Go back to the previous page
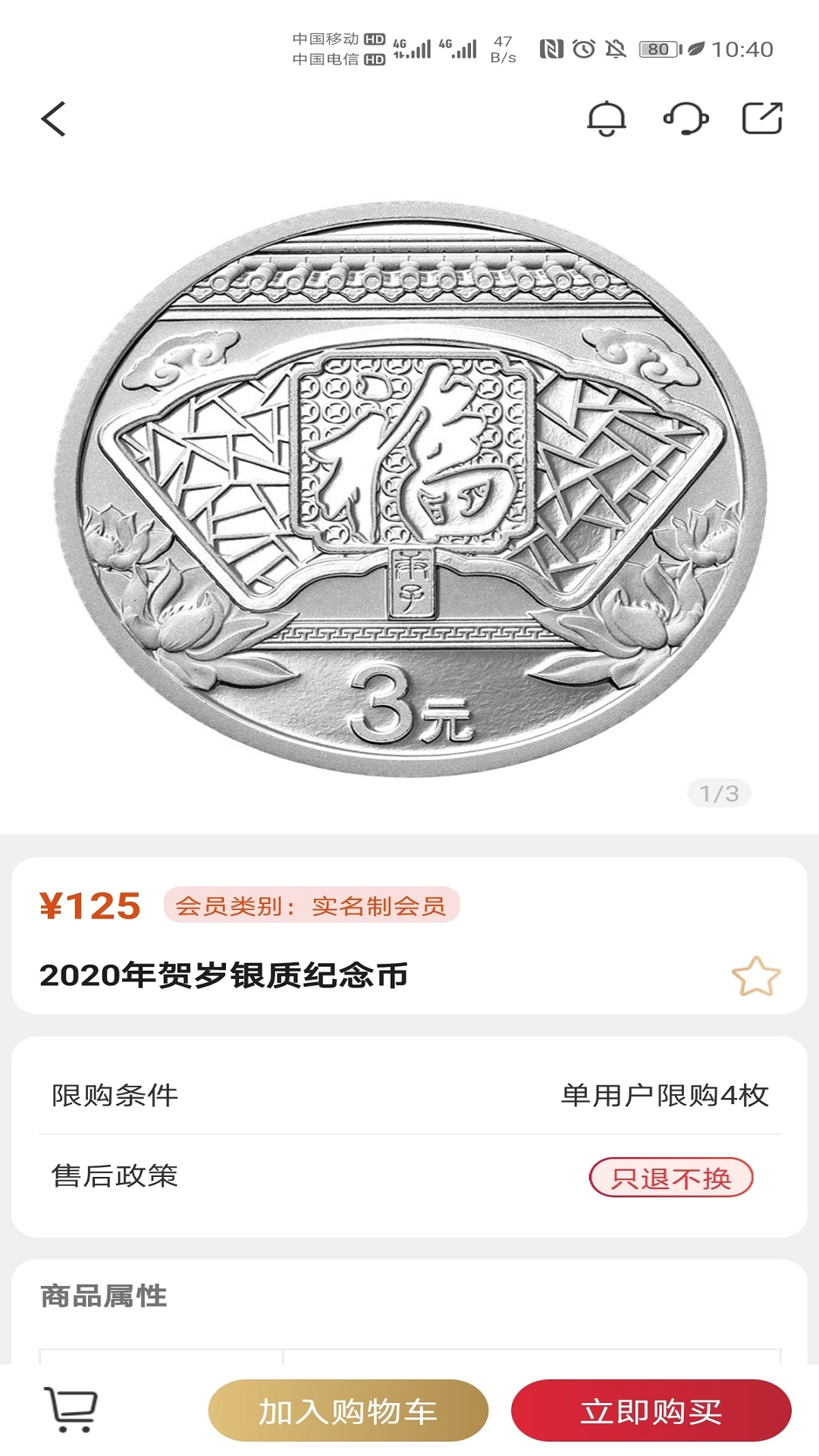 [x=54, y=119]
